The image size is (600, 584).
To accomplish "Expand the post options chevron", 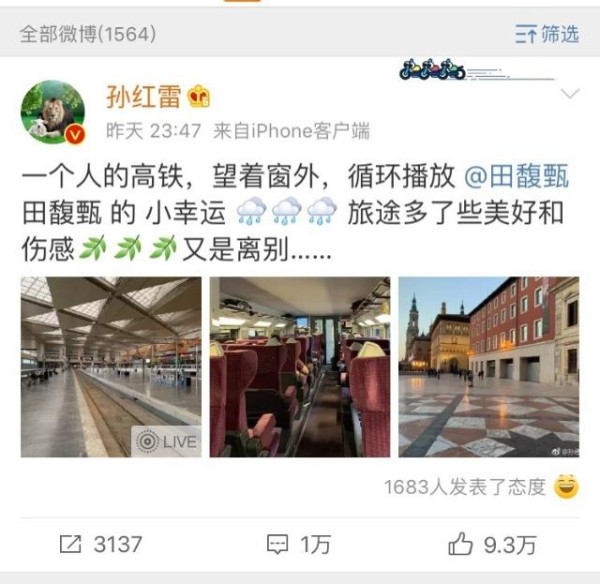I will 569,94.
